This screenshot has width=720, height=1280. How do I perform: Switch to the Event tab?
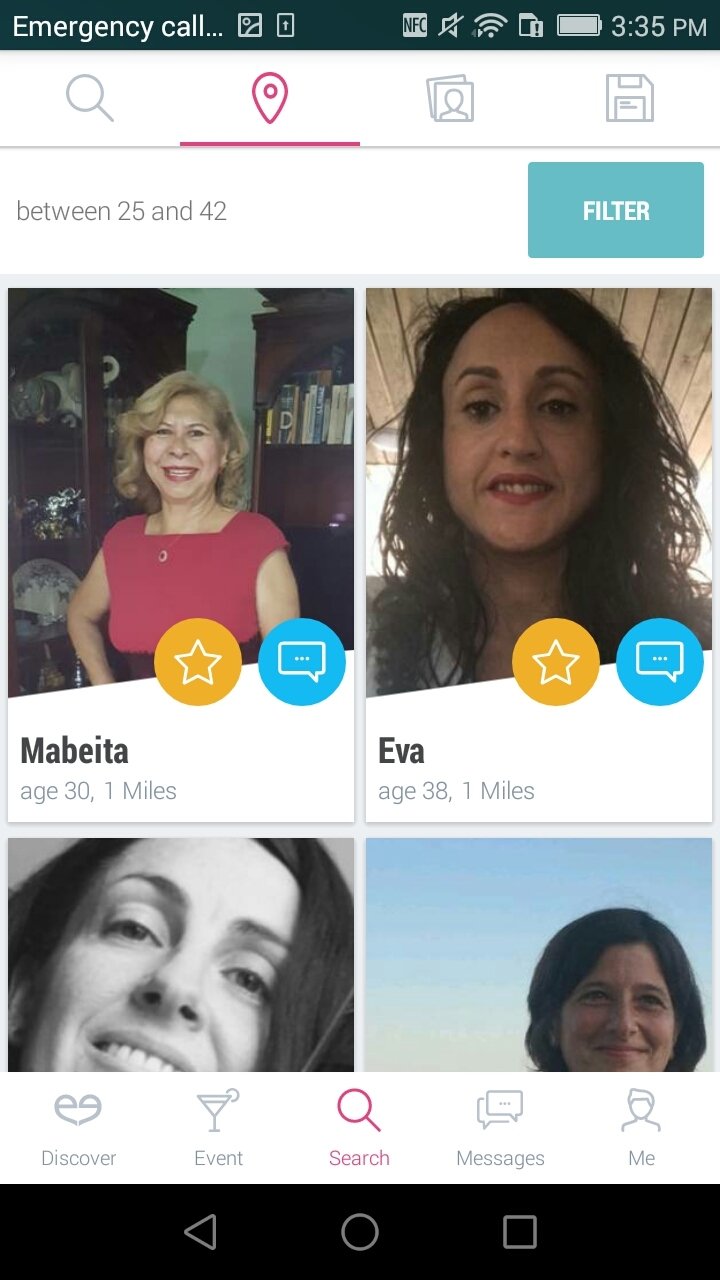tap(218, 1129)
